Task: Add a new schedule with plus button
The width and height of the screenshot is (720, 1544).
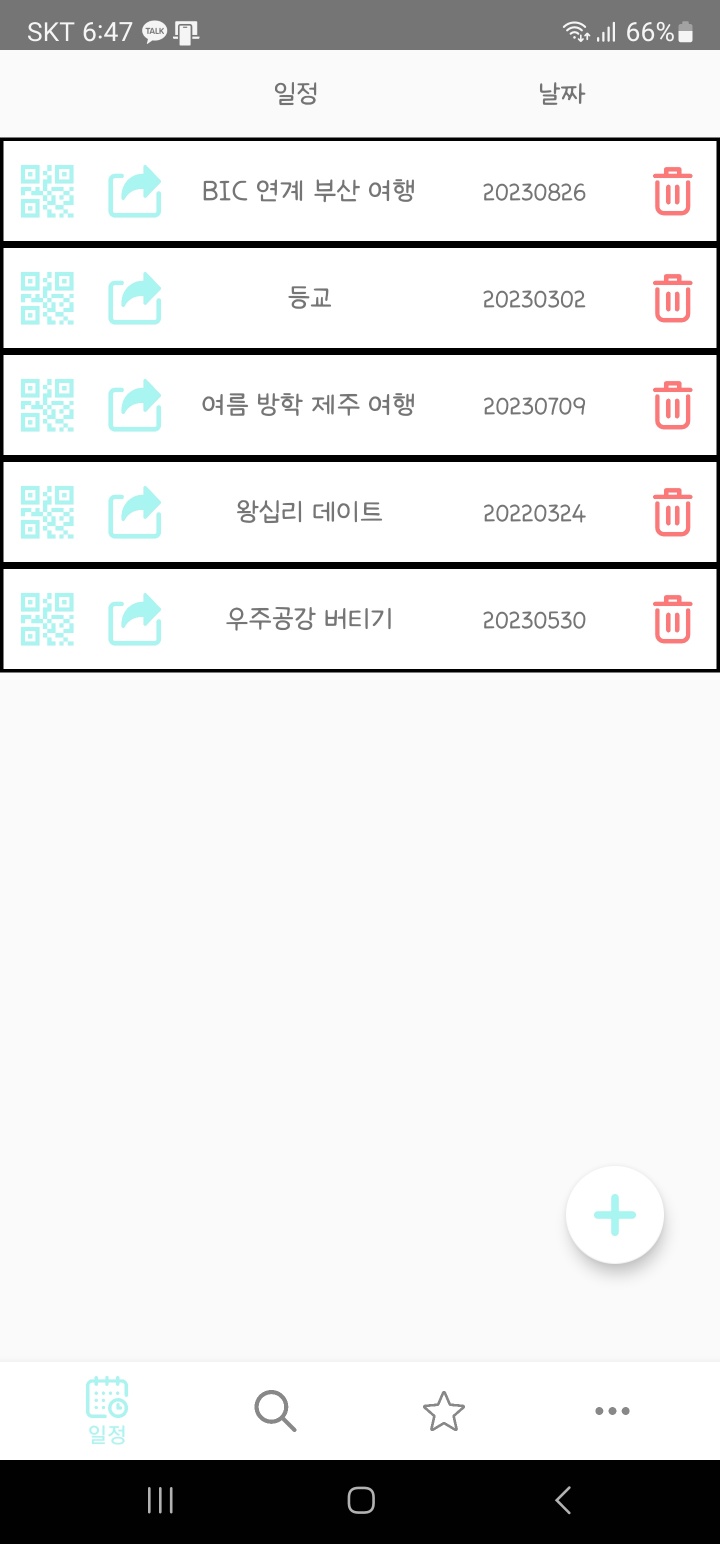Action: tap(614, 1215)
